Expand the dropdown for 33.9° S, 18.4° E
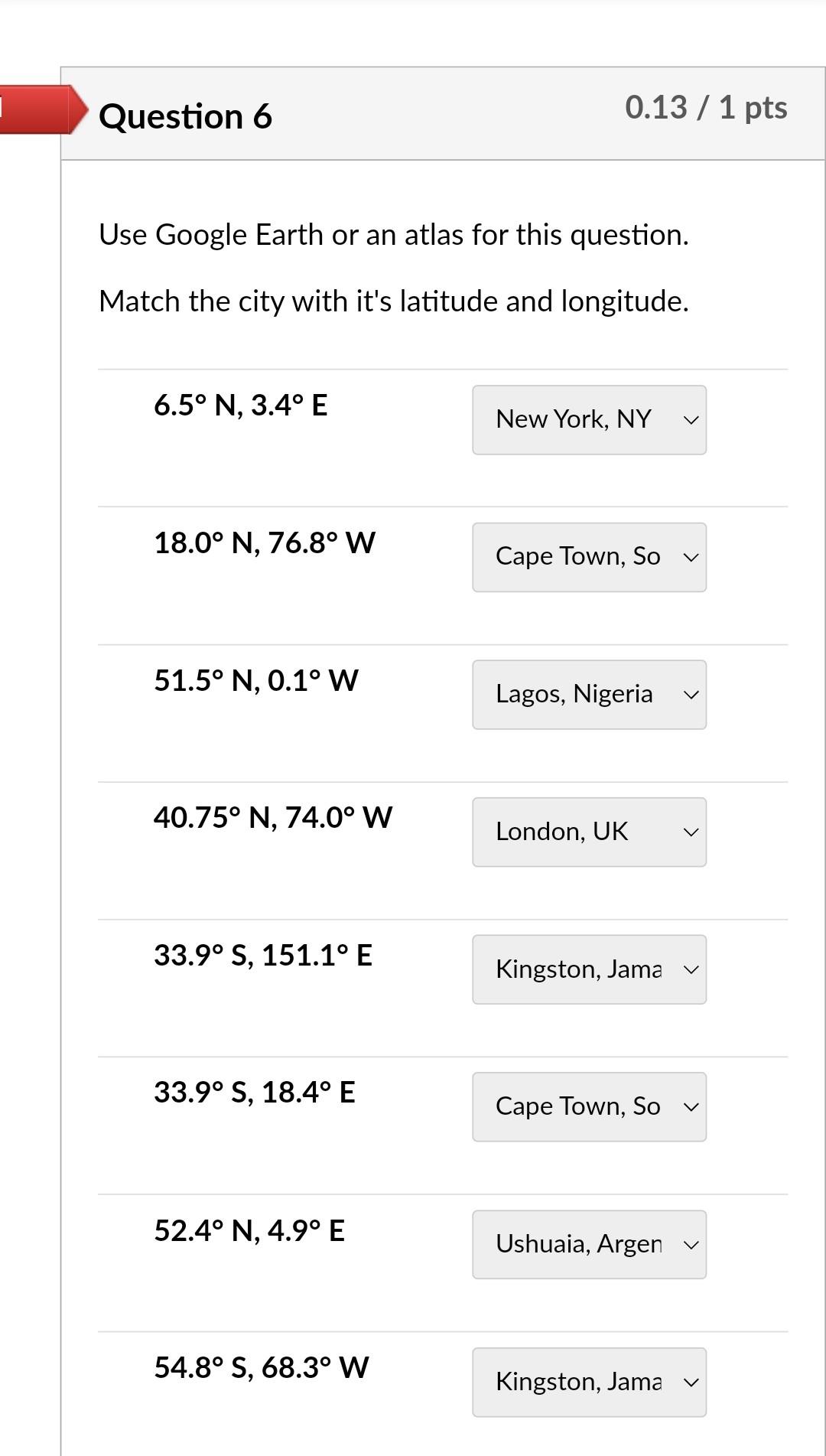 point(589,1106)
